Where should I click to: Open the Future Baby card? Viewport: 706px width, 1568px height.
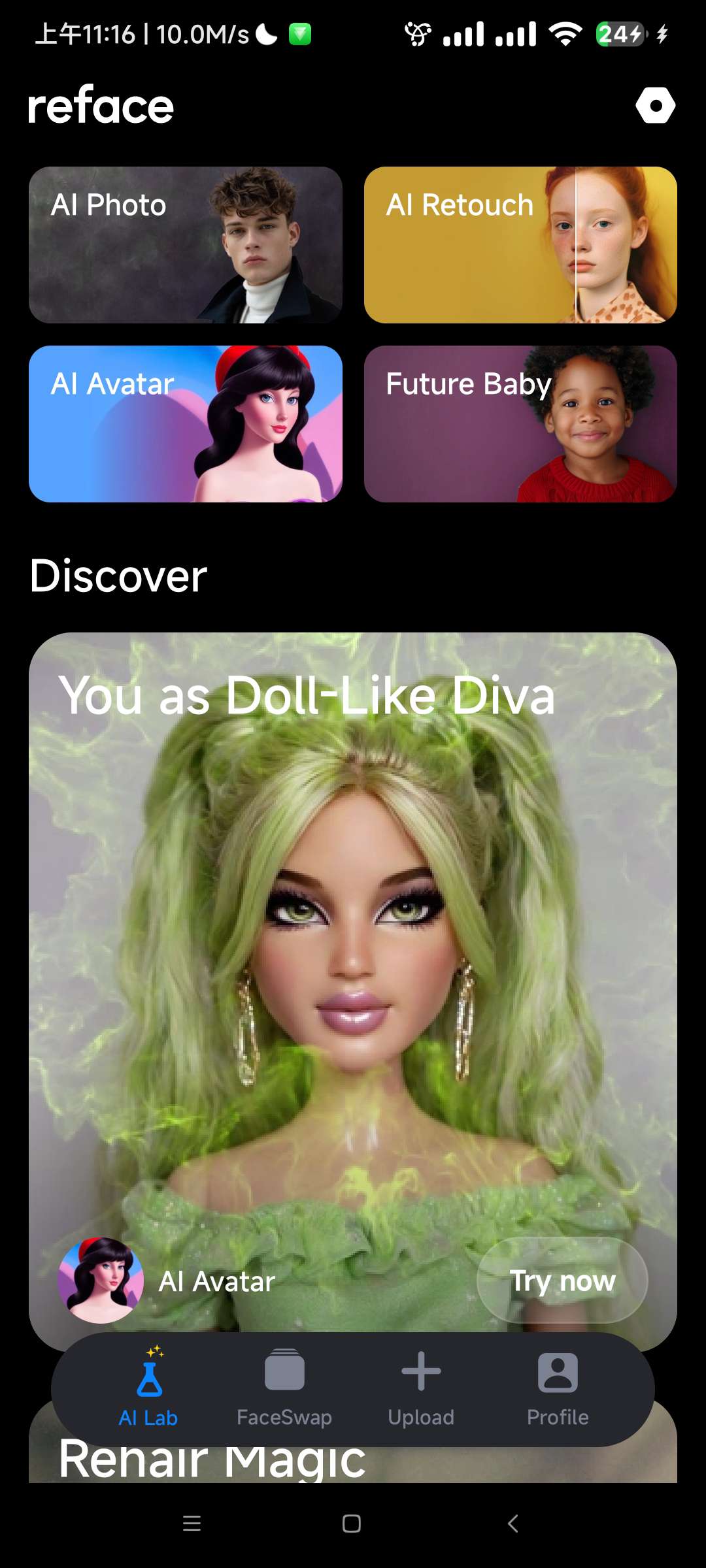coord(520,424)
